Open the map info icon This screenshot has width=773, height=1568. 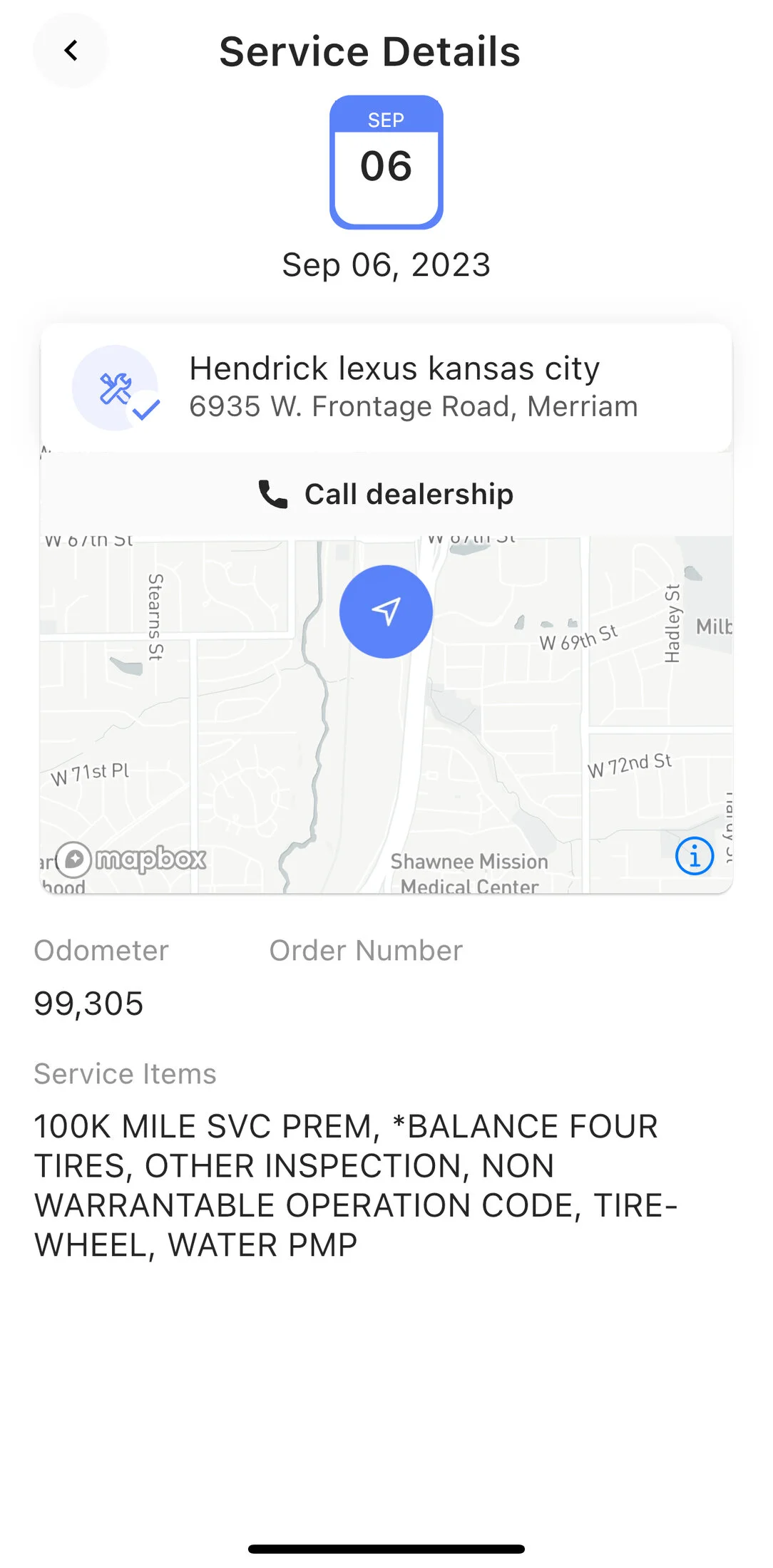click(694, 855)
